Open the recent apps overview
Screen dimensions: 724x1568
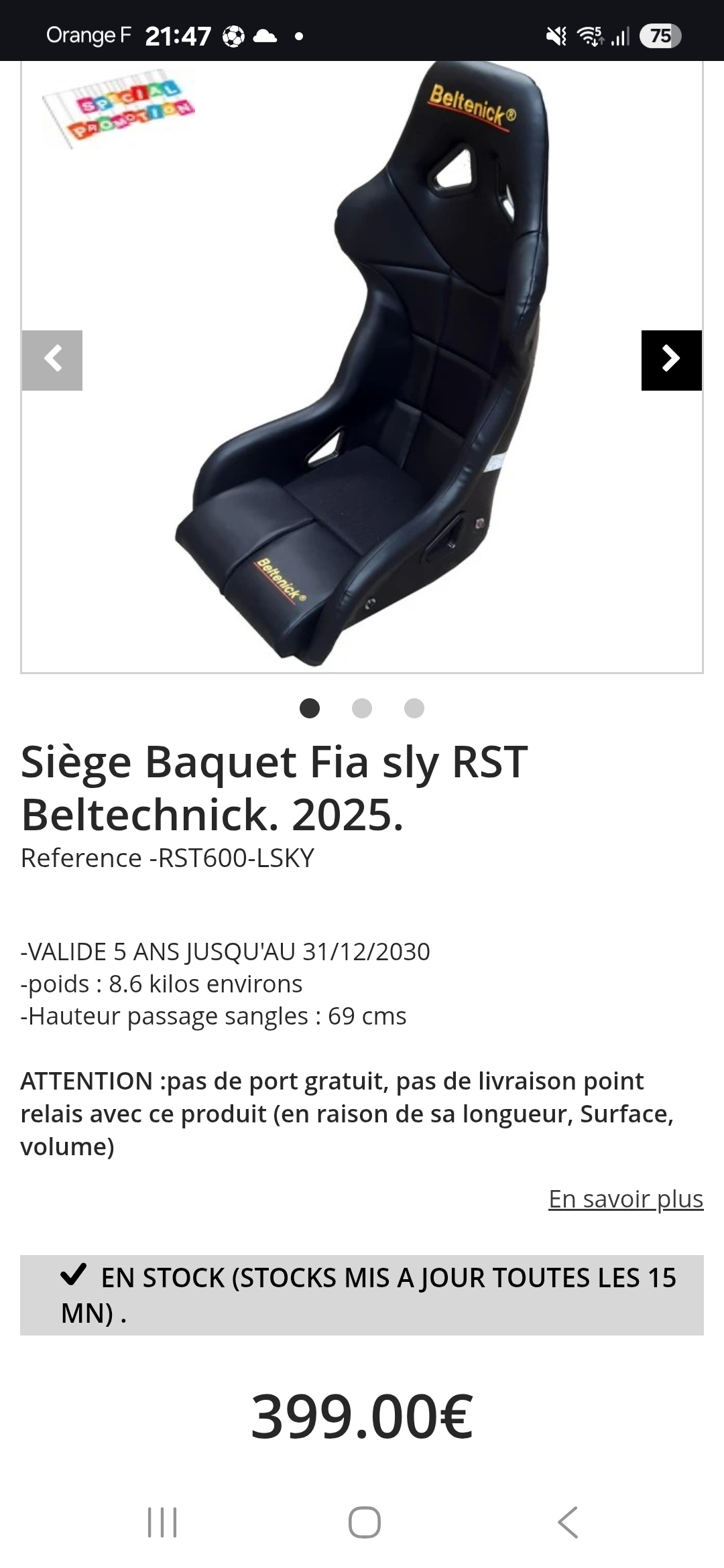162,1522
